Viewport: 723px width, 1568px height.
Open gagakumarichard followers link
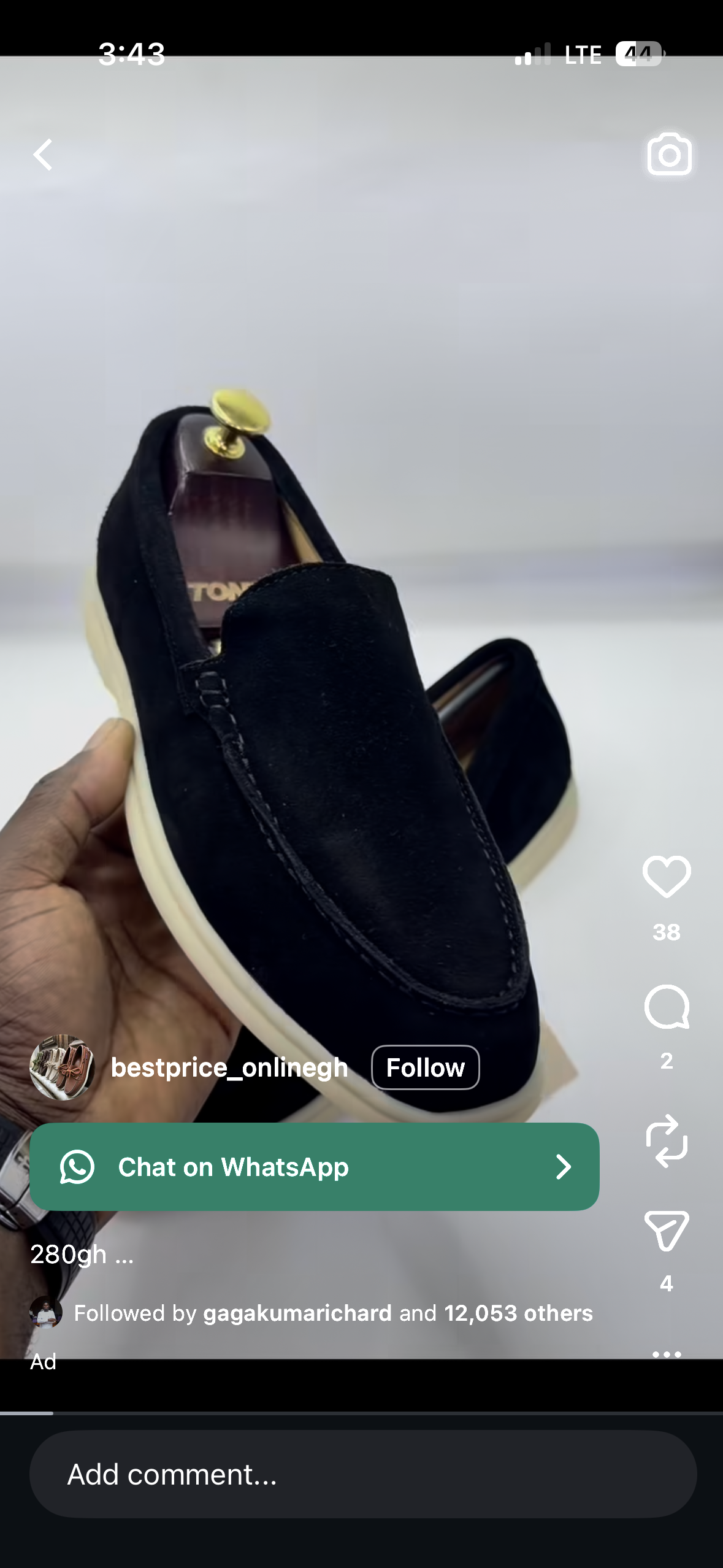[297, 1313]
